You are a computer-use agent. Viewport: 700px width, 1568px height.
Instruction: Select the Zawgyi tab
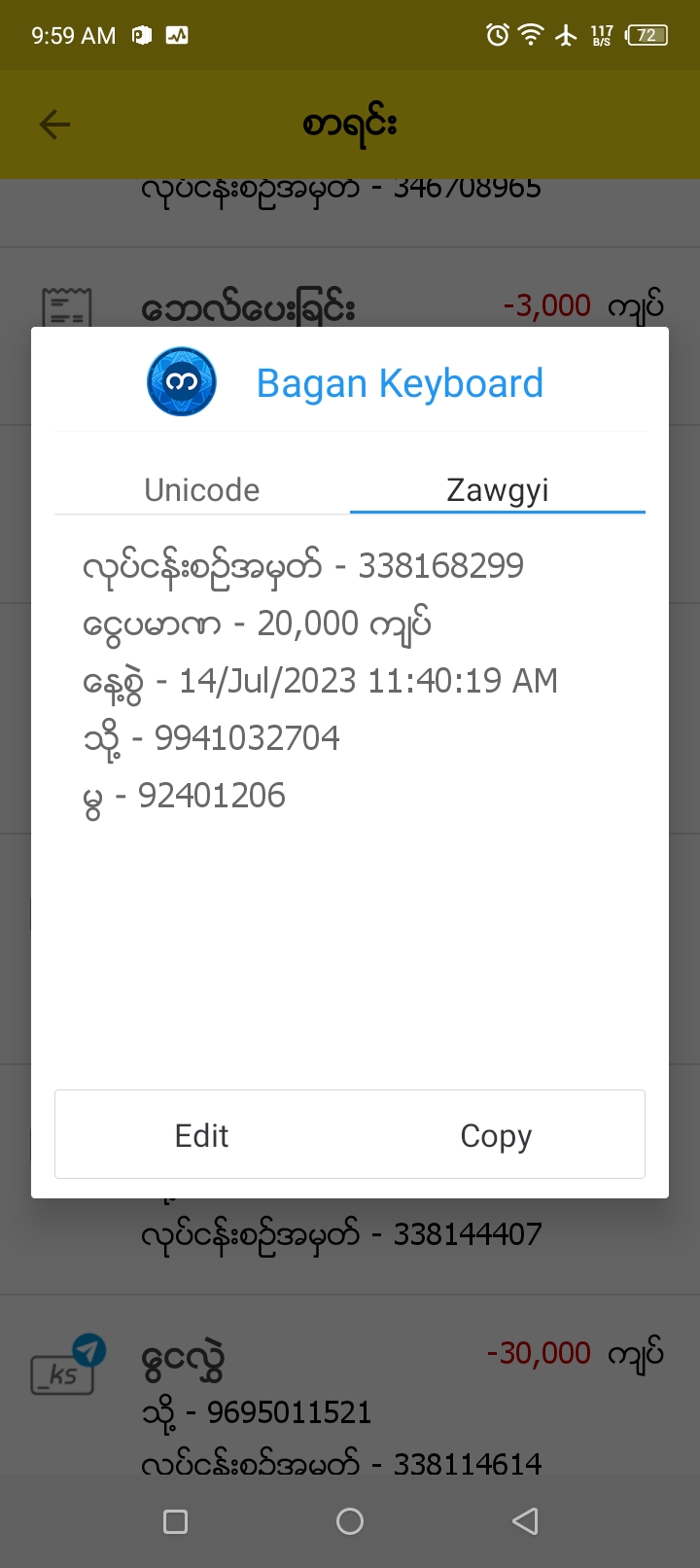coord(497,489)
